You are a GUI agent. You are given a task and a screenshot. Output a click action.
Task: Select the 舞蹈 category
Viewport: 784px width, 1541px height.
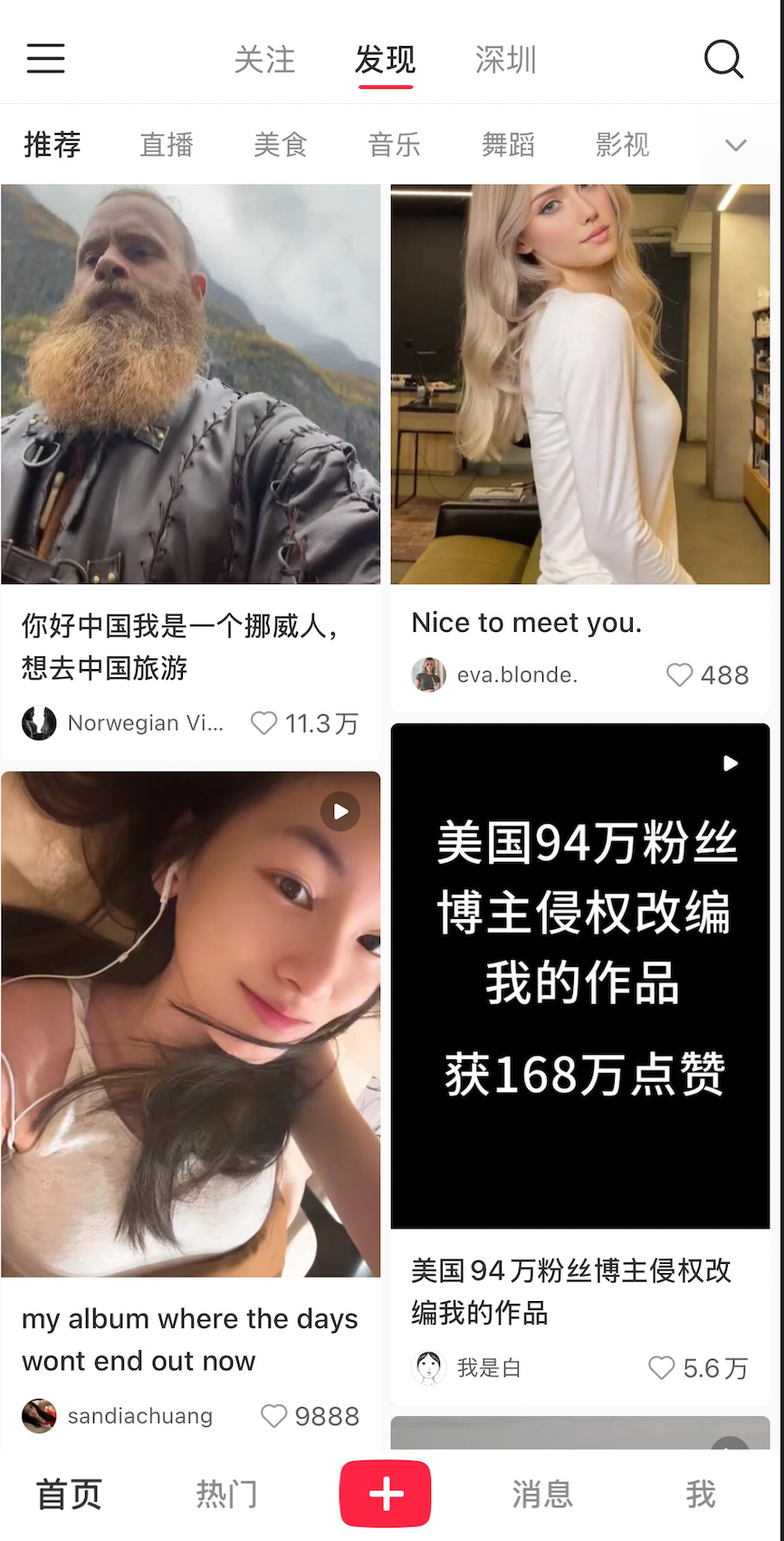coord(509,145)
